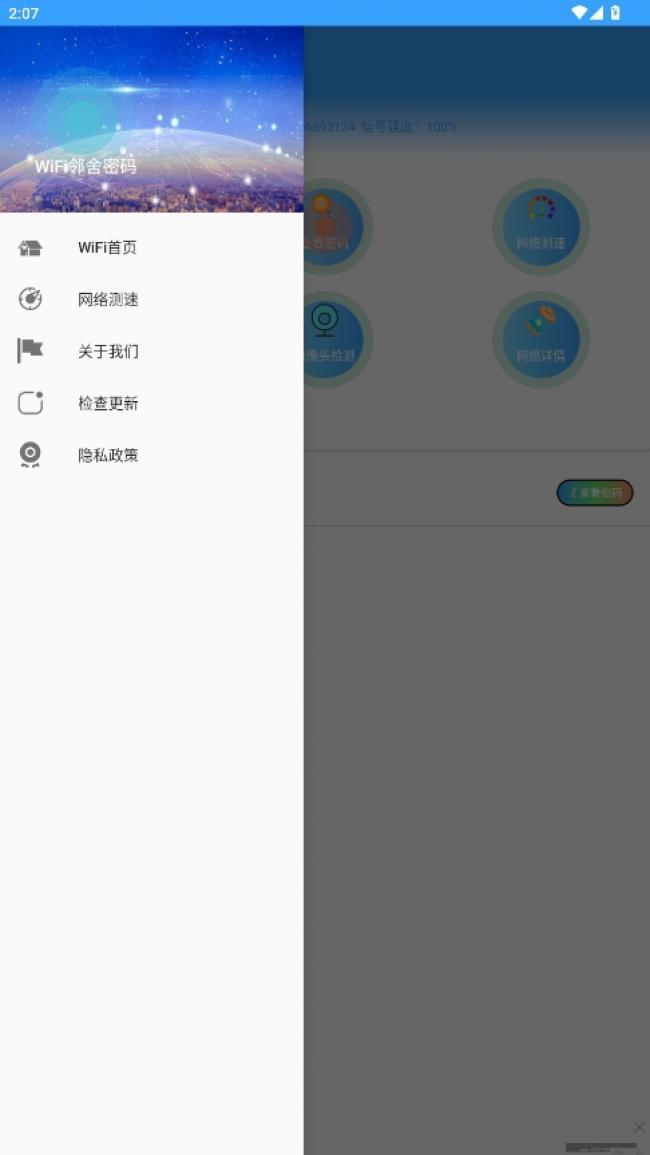This screenshot has width=650, height=1155.
Task: Open the 关于我们 page
Action: pyautogui.click(x=107, y=351)
